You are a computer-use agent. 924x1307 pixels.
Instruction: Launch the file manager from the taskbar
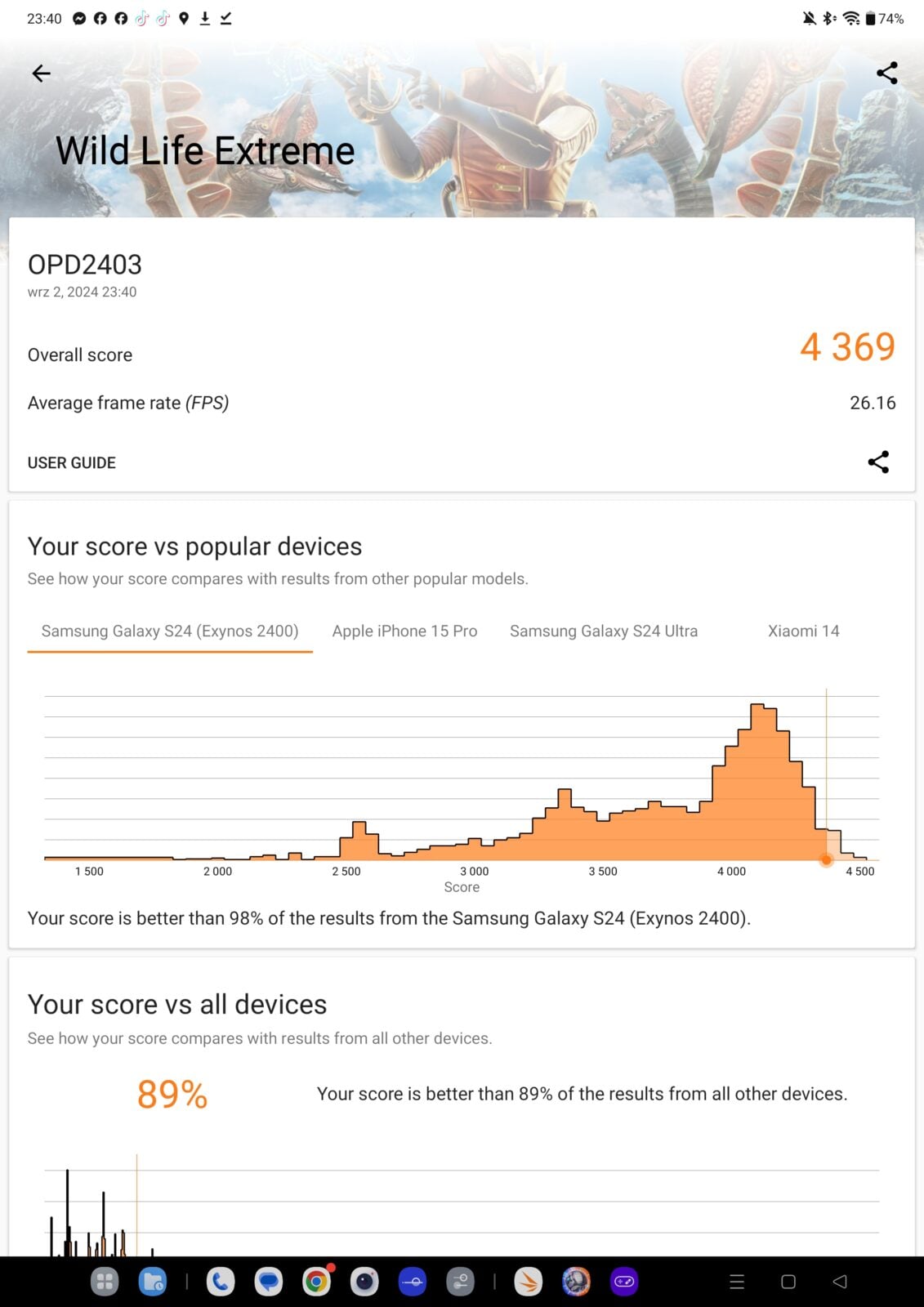(153, 1282)
